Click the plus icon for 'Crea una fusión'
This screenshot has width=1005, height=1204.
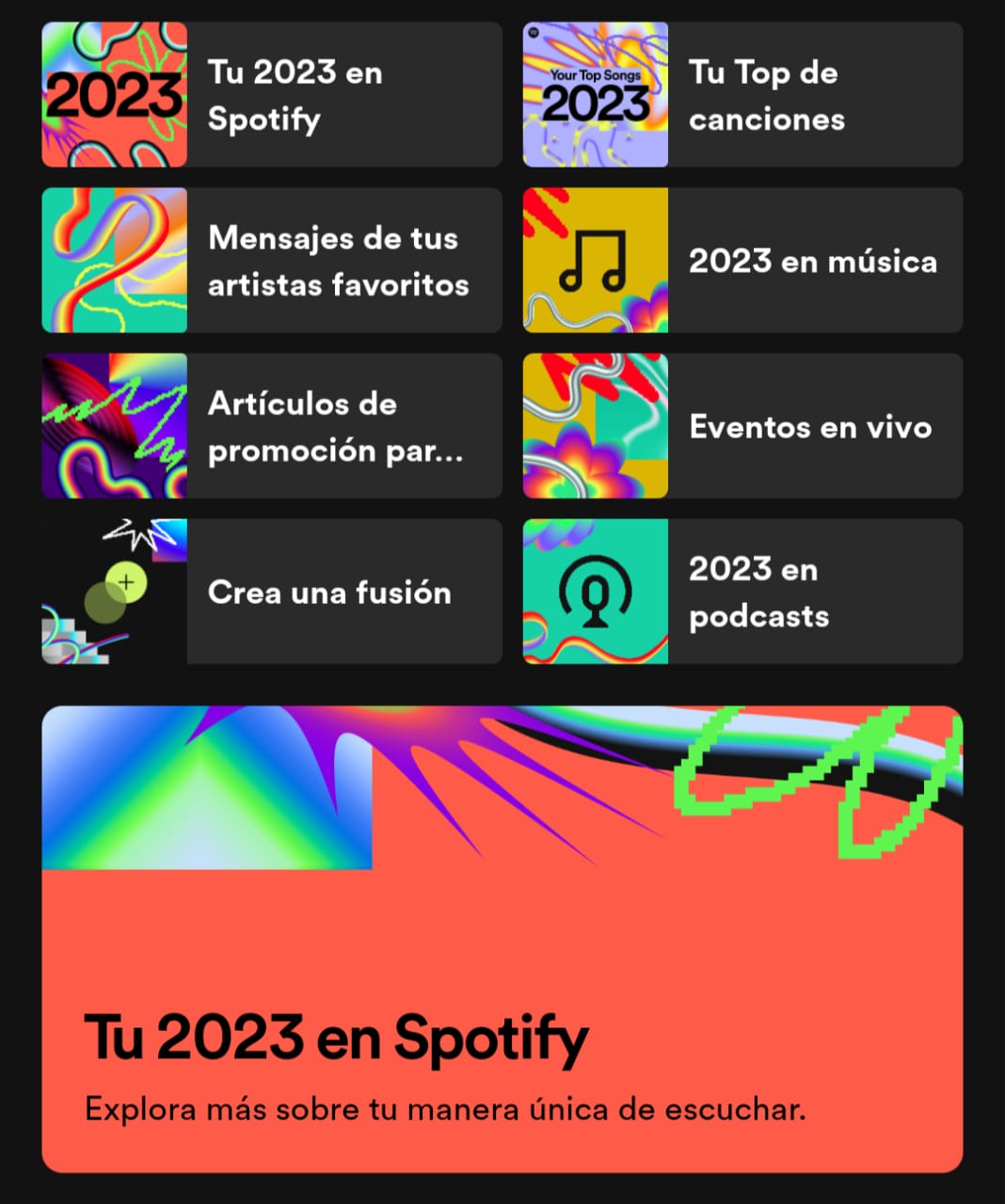point(128,583)
